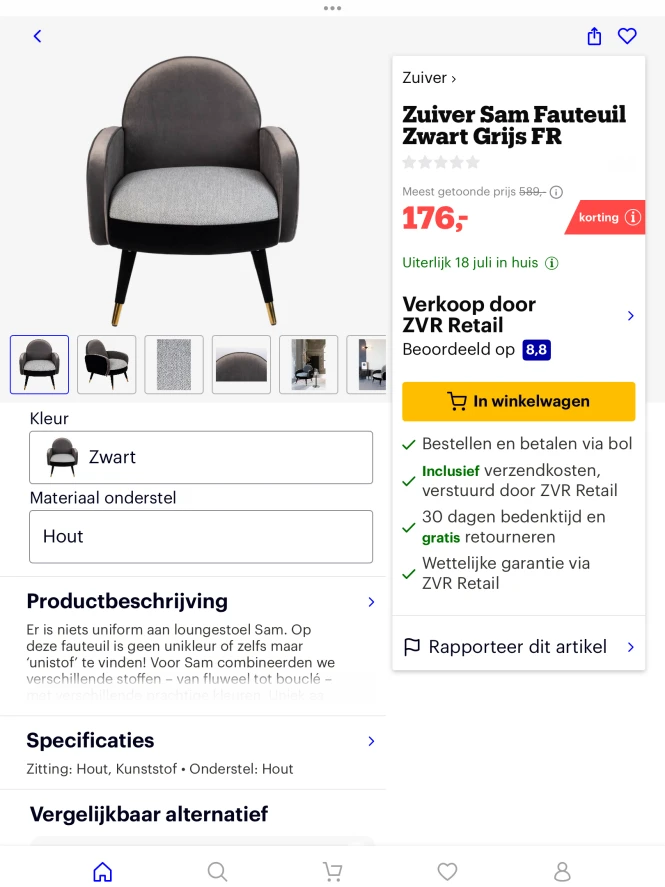Screen dimensions: 665x887
Task: Switch to the account tab
Action: tap(562, 872)
